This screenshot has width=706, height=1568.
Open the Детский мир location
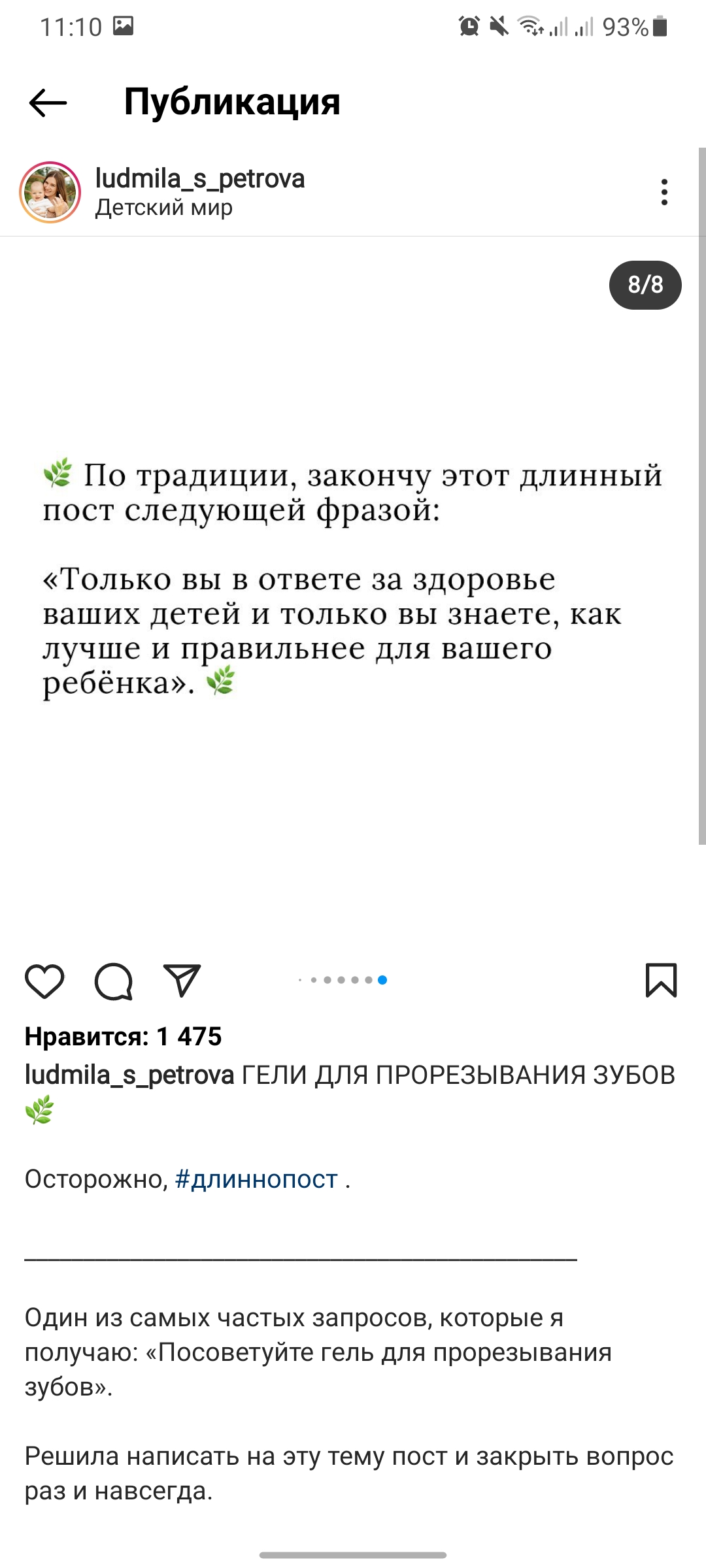pos(164,208)
